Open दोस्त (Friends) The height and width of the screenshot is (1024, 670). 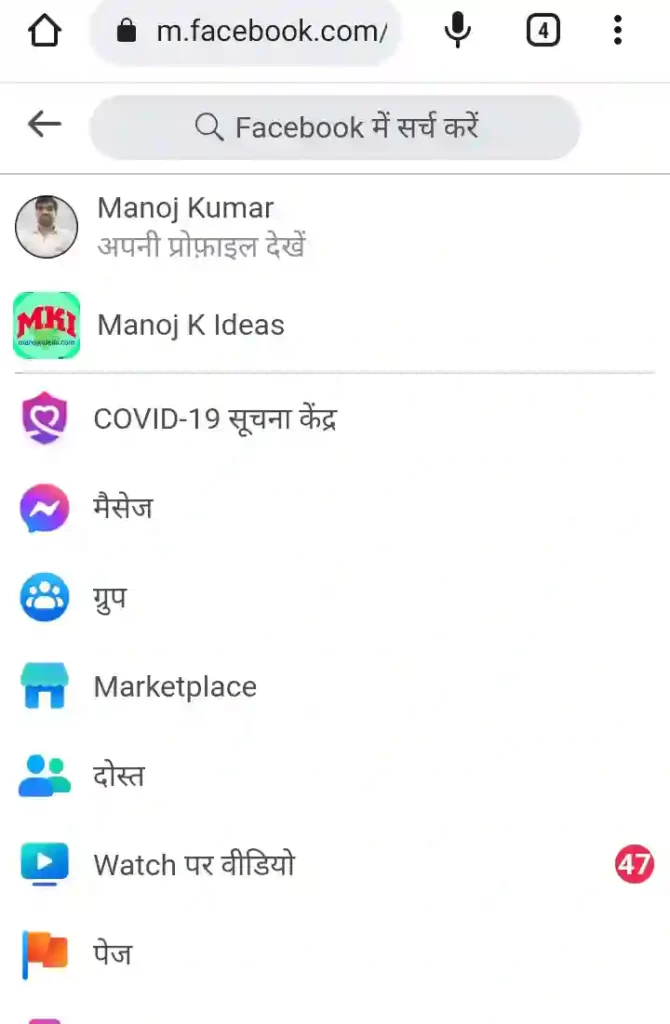(118, 775)
